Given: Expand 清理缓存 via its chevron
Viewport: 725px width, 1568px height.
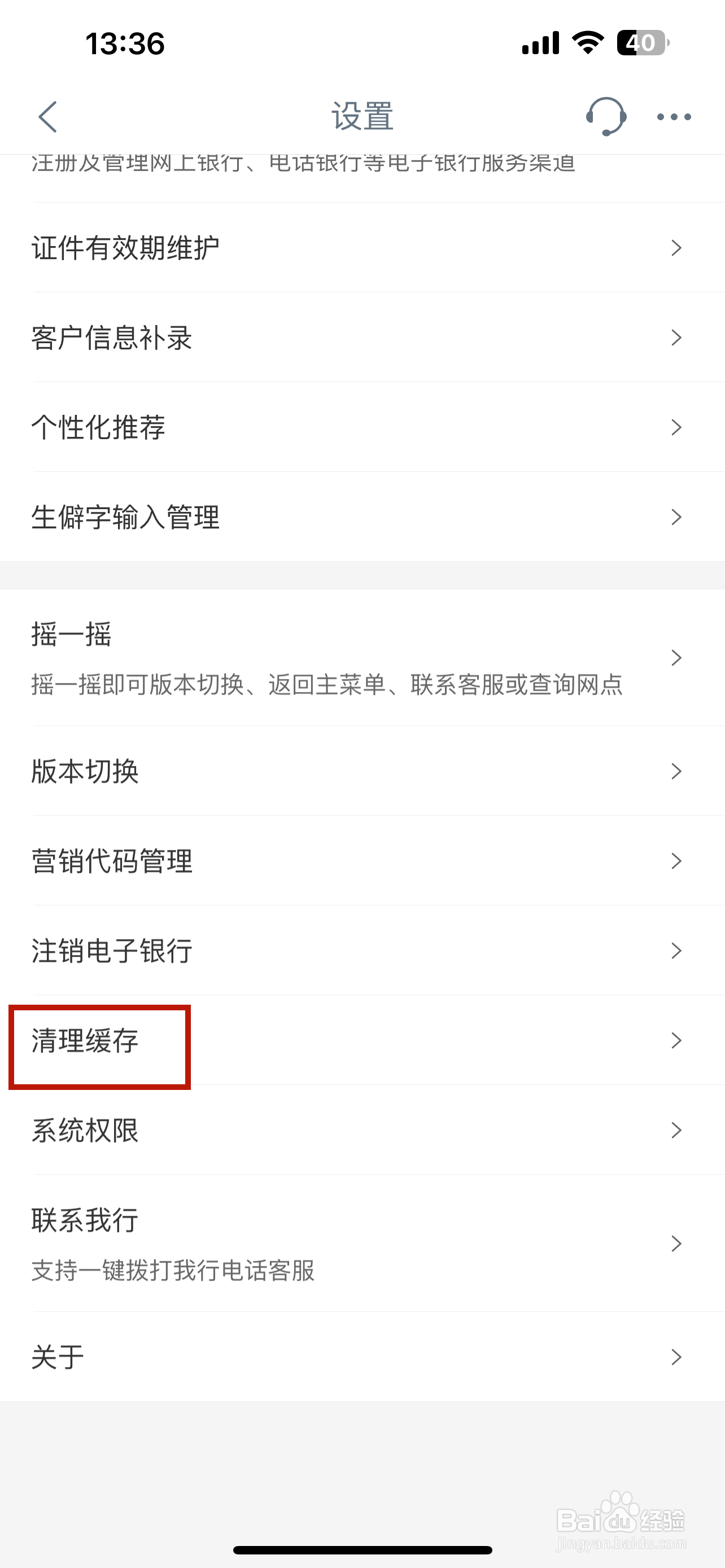Looking at the screenshot, I should click(x=676, y=1041).
